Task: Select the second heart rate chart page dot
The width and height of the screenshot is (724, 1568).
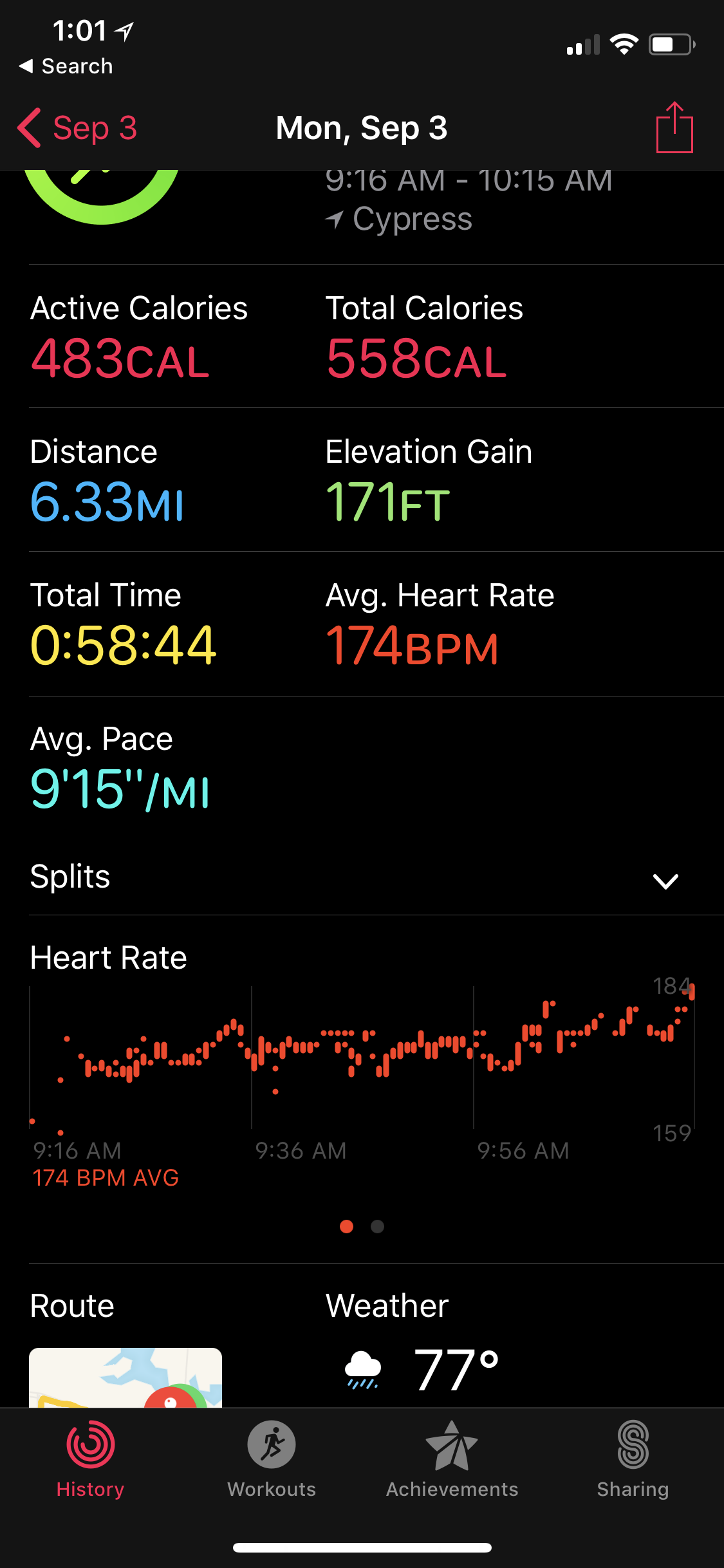Action: pos(378,1227)
